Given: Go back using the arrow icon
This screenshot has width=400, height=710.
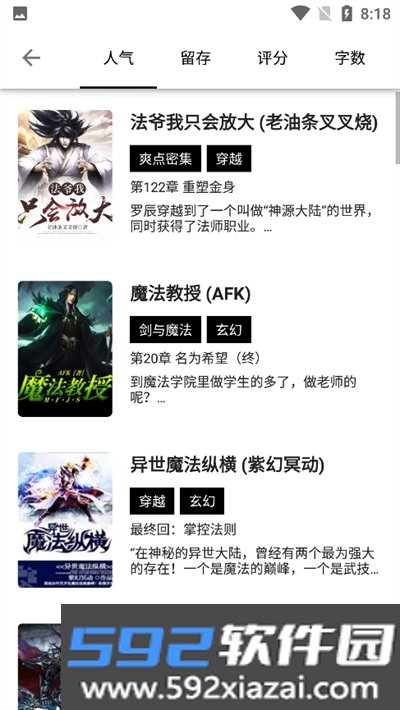Looking at the screenshot, I should pyautogui.click(x=31, y=58).
